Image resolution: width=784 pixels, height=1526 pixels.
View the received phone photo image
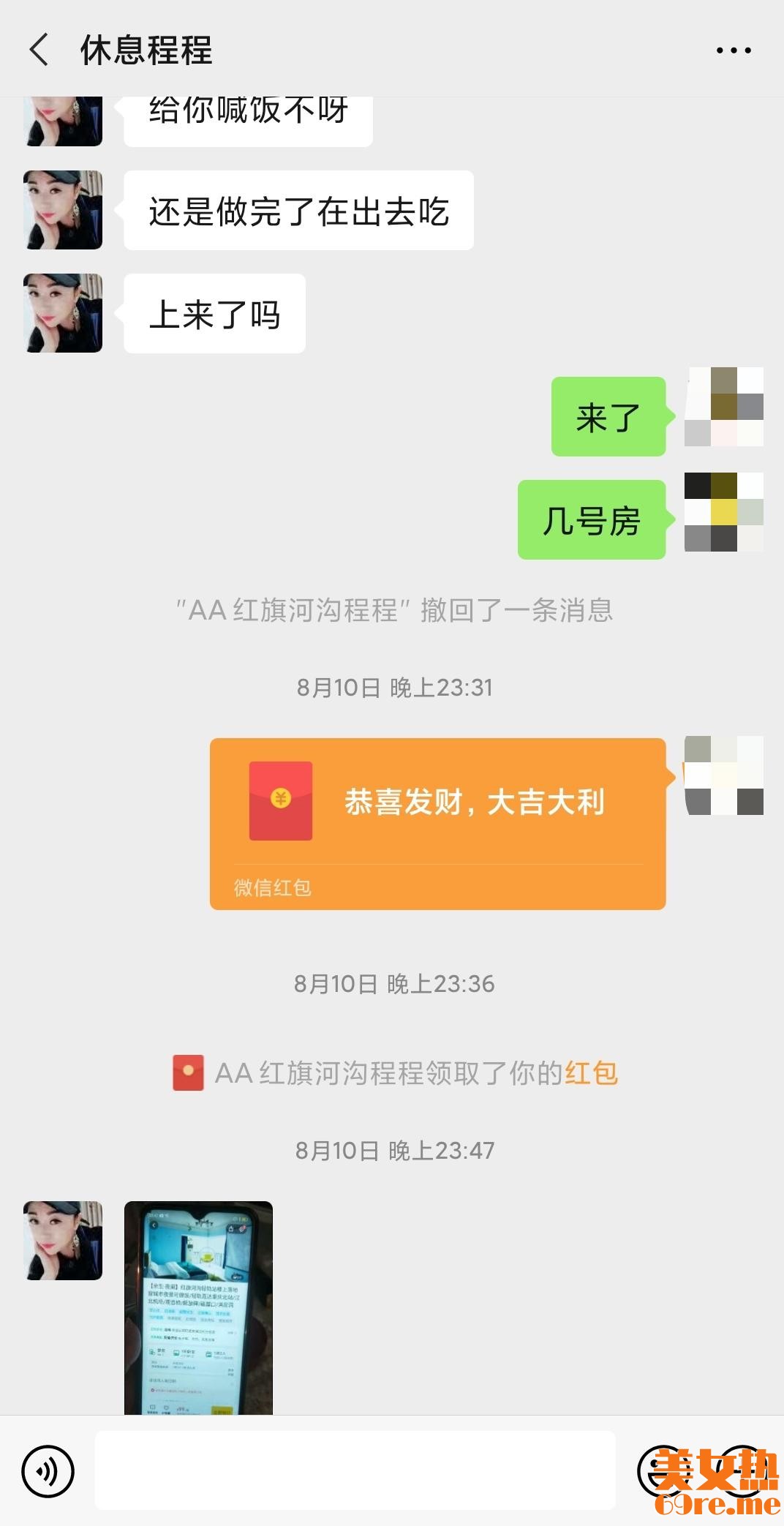tap(198, 1307)
